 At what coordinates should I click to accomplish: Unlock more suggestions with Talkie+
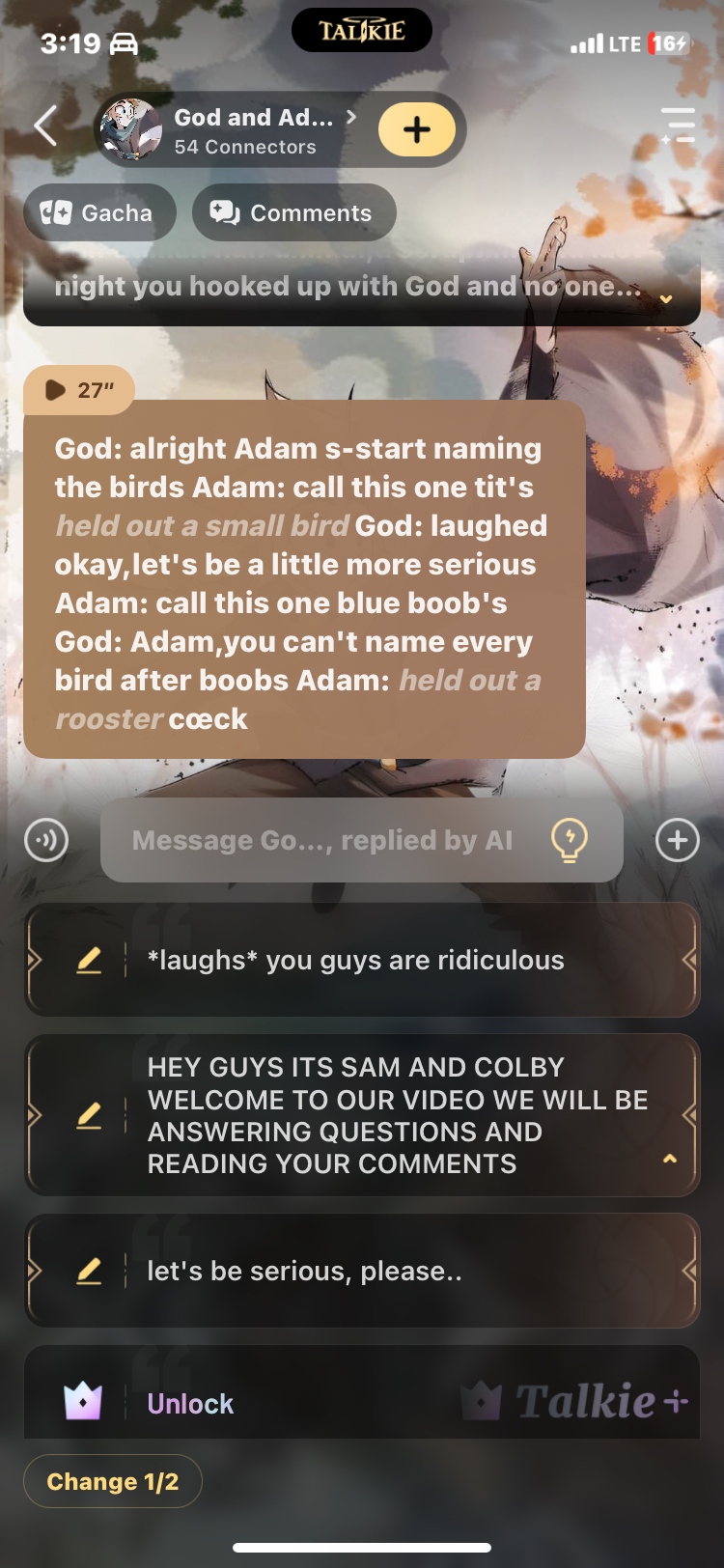point(190,1403)
